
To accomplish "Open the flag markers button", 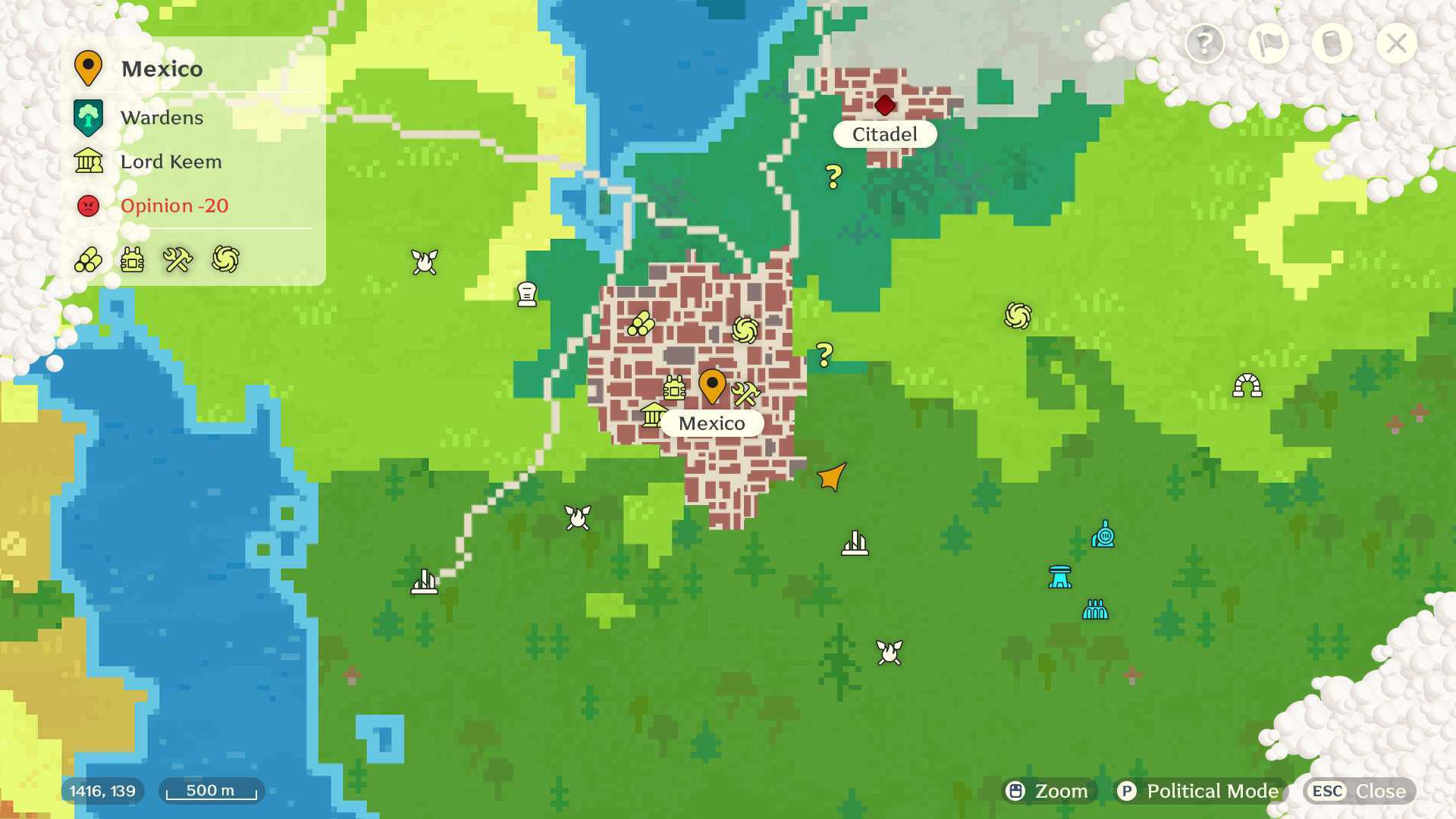I will (1269, 43).
